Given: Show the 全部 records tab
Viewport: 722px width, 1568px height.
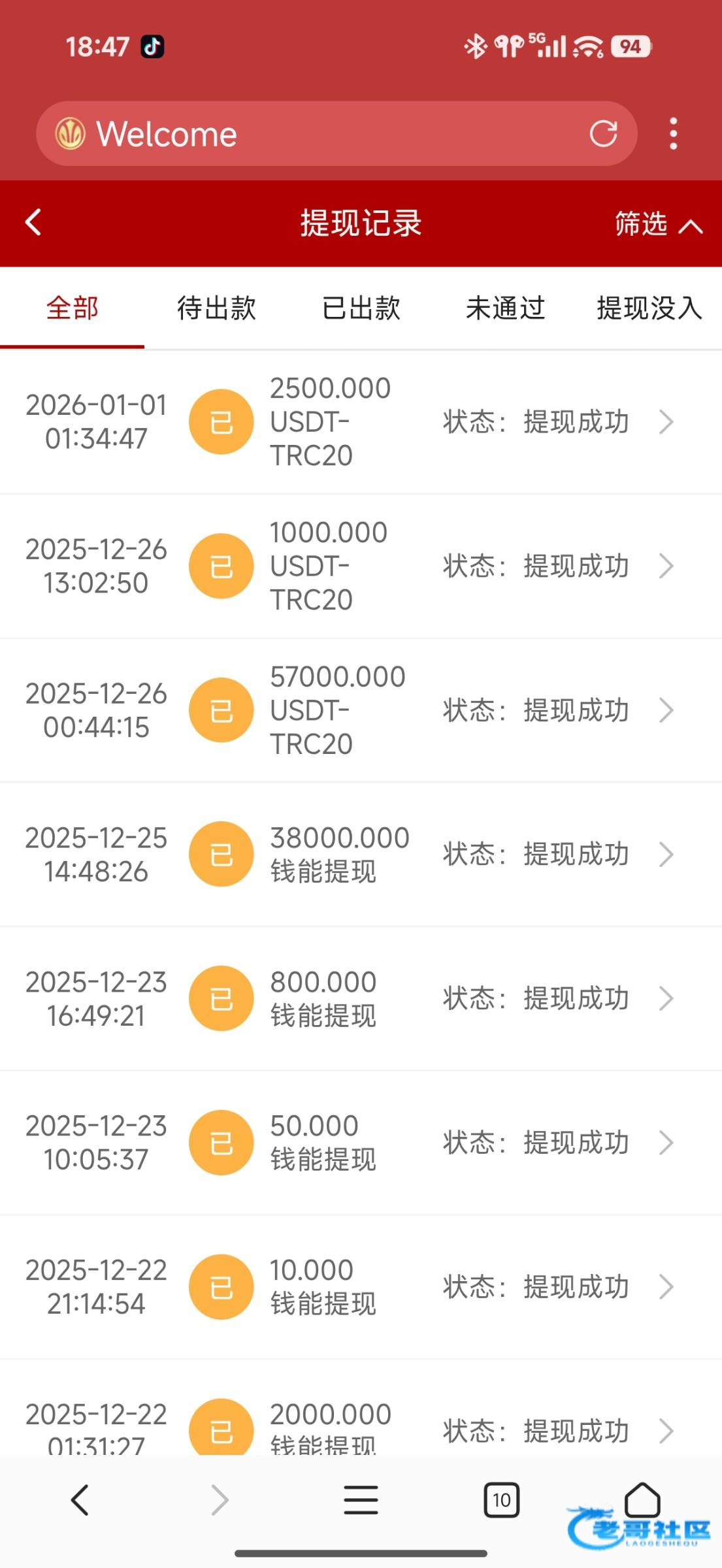Looking at the screenshot, I should tap(72, 308).
